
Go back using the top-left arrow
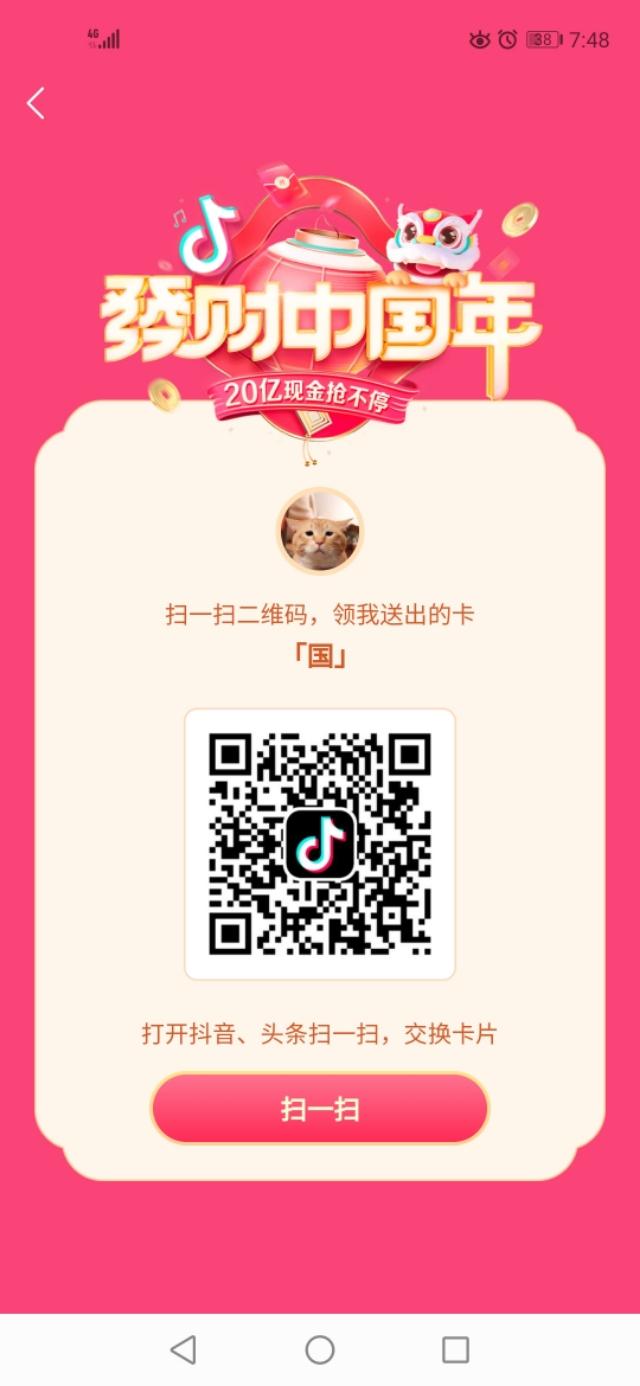click(36, 103)
